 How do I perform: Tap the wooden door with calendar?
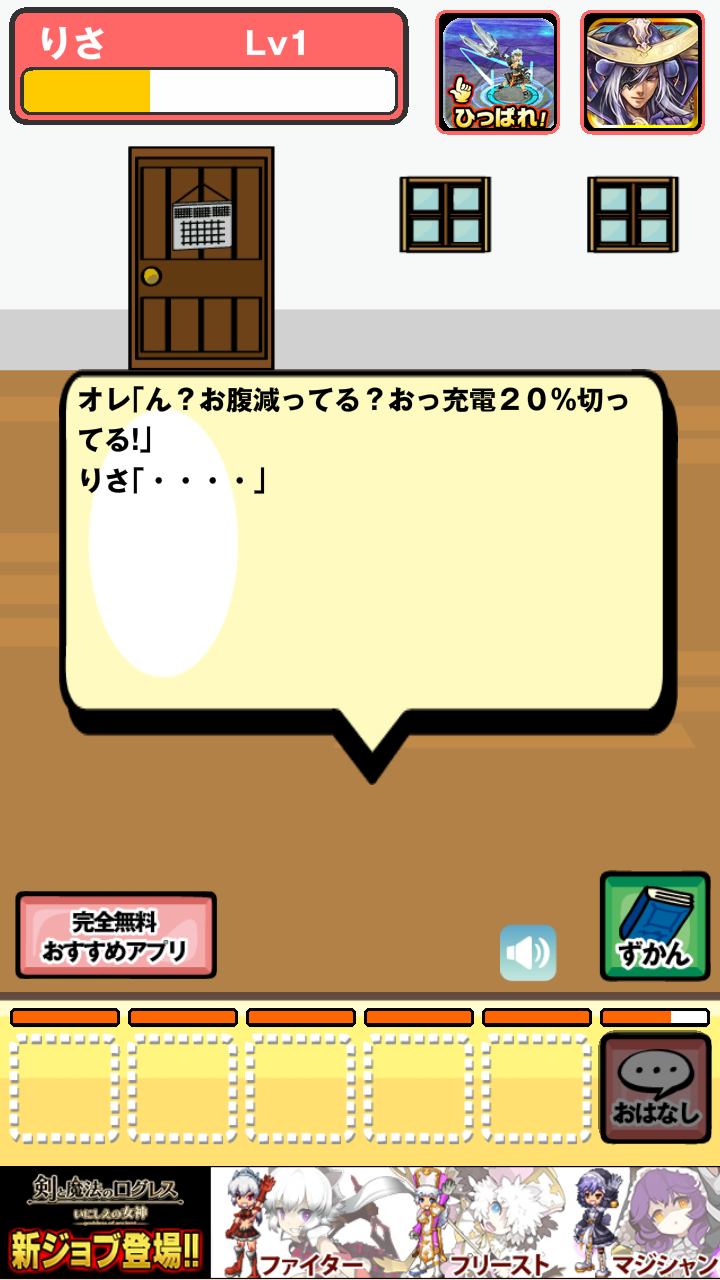click(x=201, y=258)
